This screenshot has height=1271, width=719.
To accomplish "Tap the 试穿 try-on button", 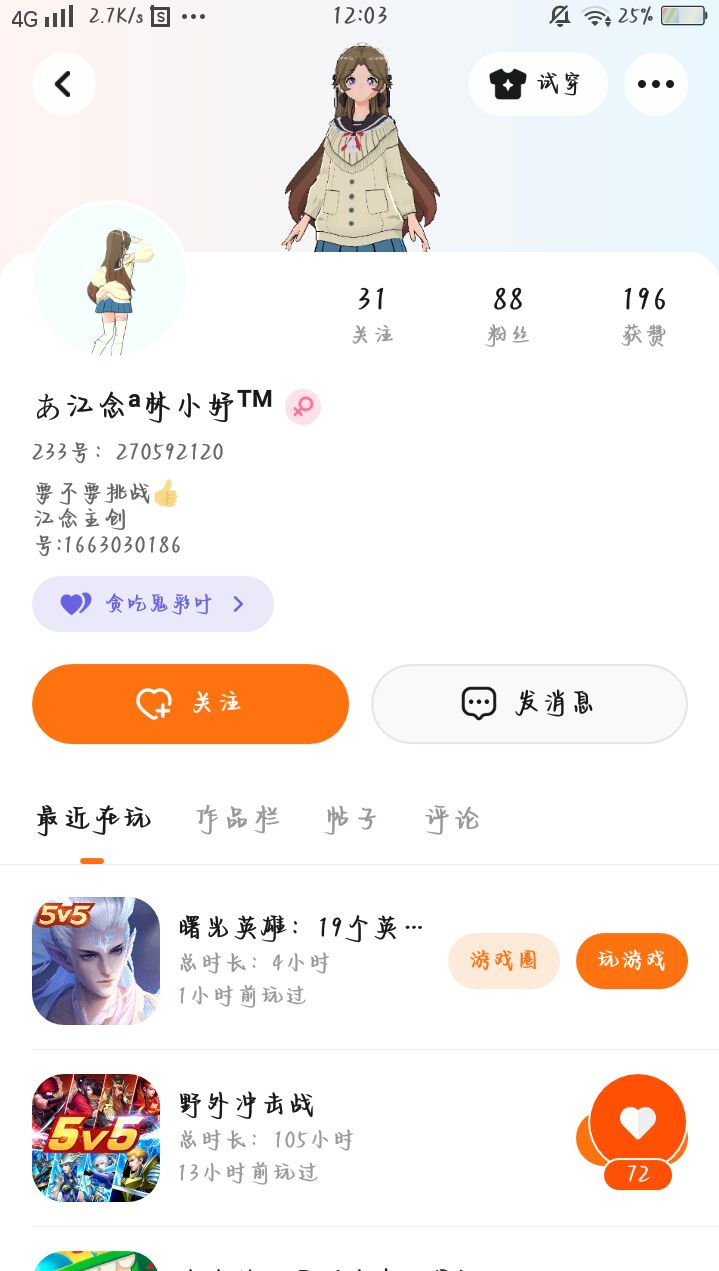I will point(537,84).
